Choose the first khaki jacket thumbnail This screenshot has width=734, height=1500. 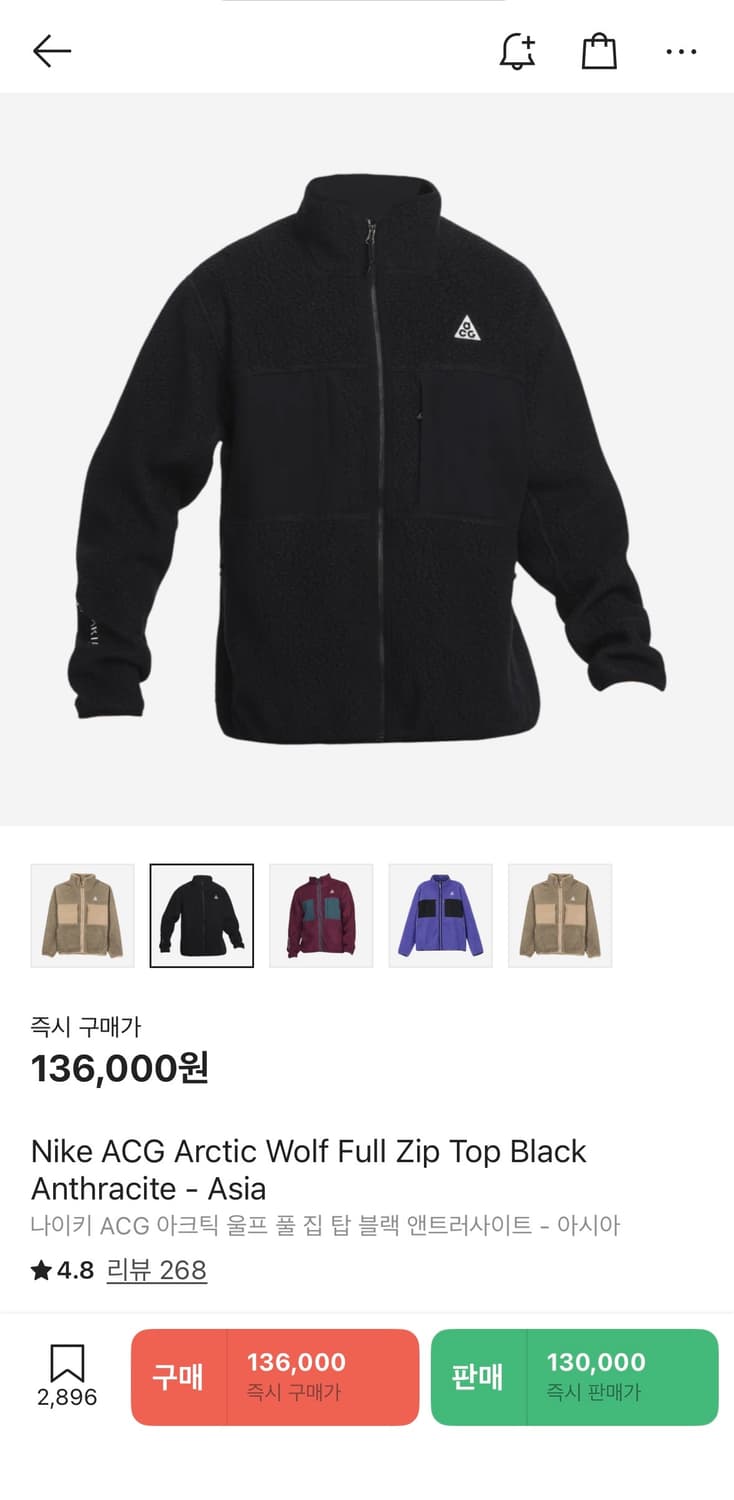tap(81, 915)
